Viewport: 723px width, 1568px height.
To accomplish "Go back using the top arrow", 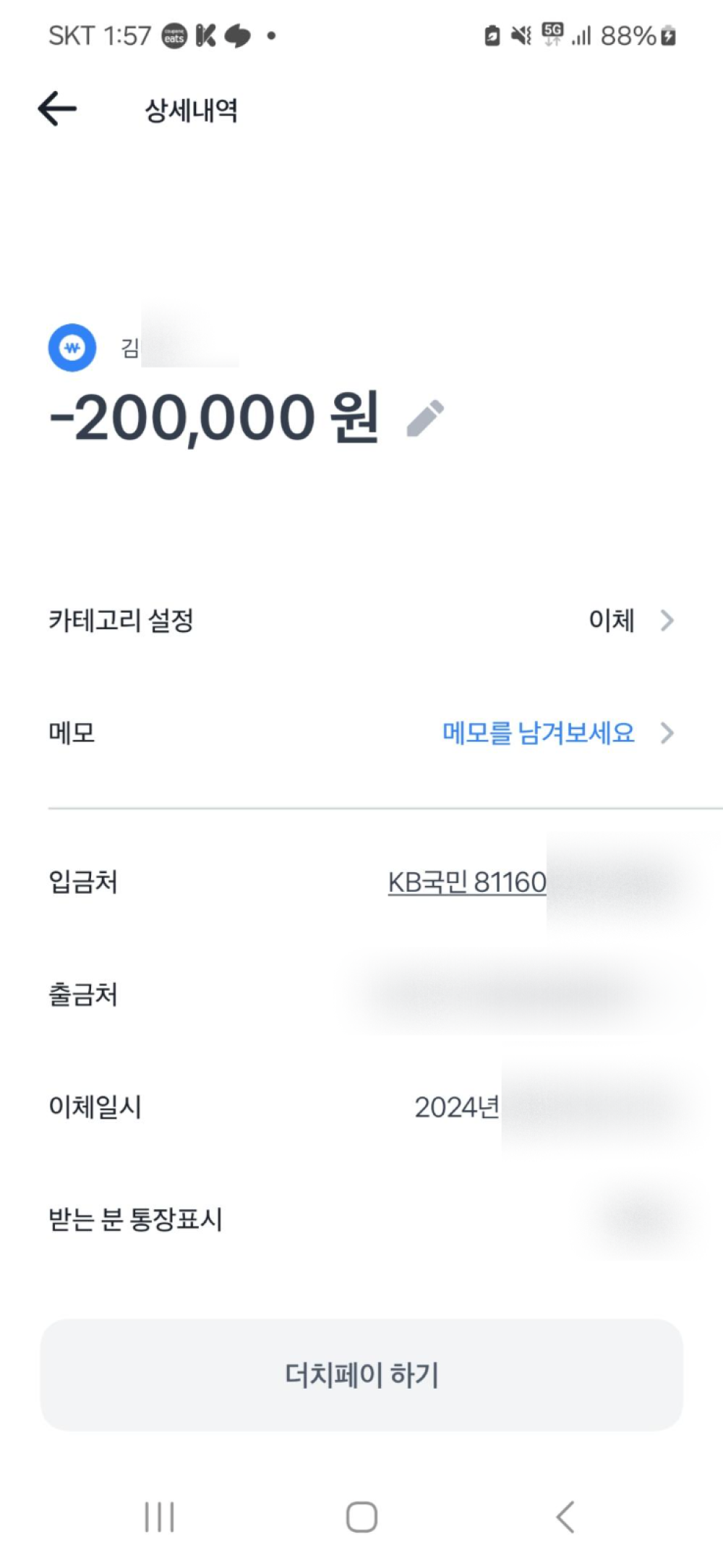I will [x=57, y=109].
